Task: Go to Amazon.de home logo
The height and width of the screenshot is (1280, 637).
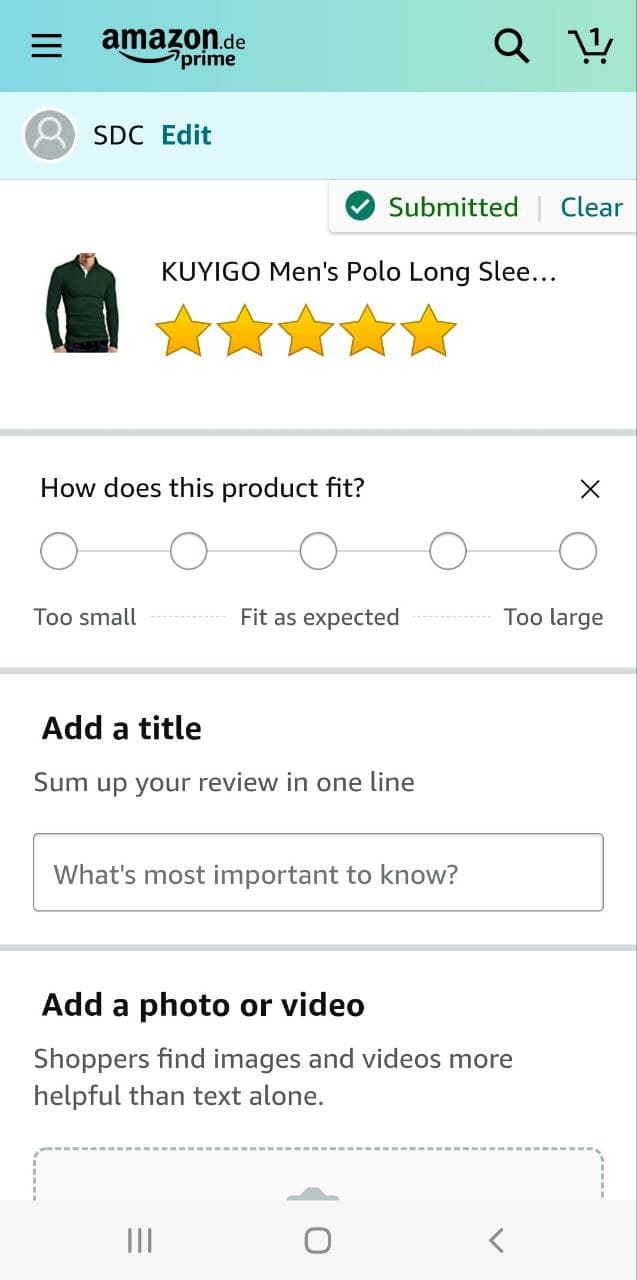Action: [x=173, y=46]
